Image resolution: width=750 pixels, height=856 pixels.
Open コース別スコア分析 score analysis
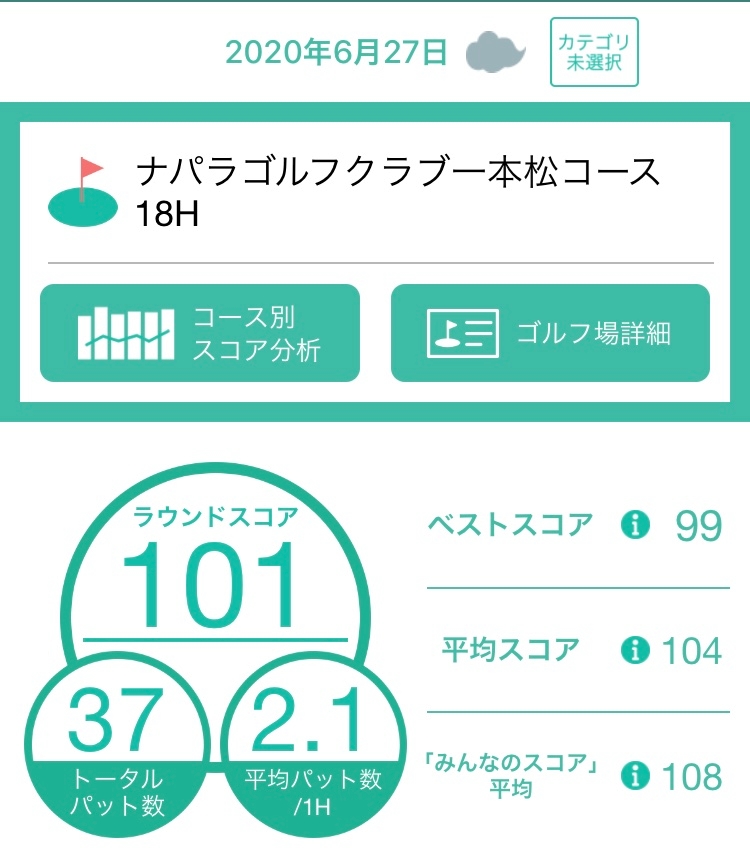(200, 332)
